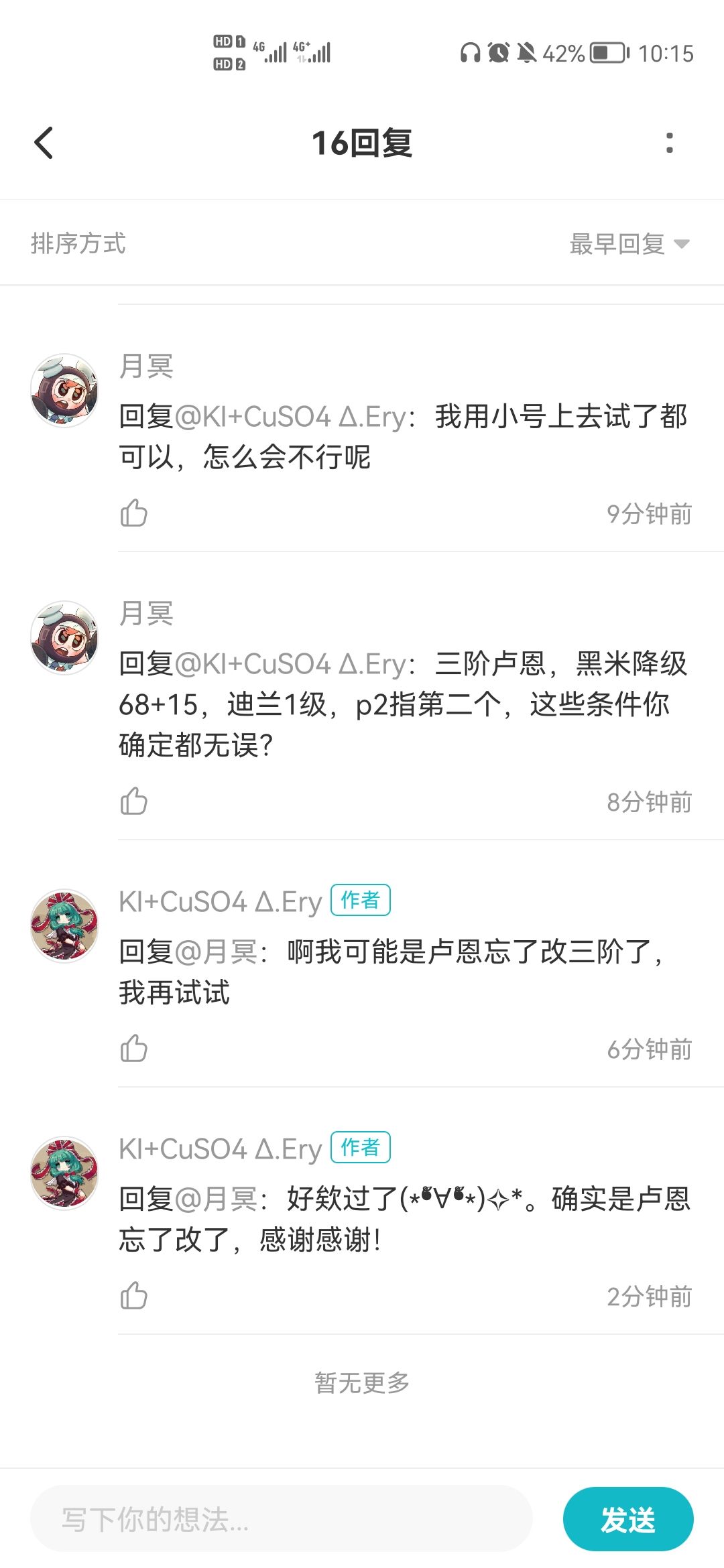The width and height of the screenshot is (724, 1568).
Task: Tap the 写下你的想法 comment field
Action: click(282, 1519)
